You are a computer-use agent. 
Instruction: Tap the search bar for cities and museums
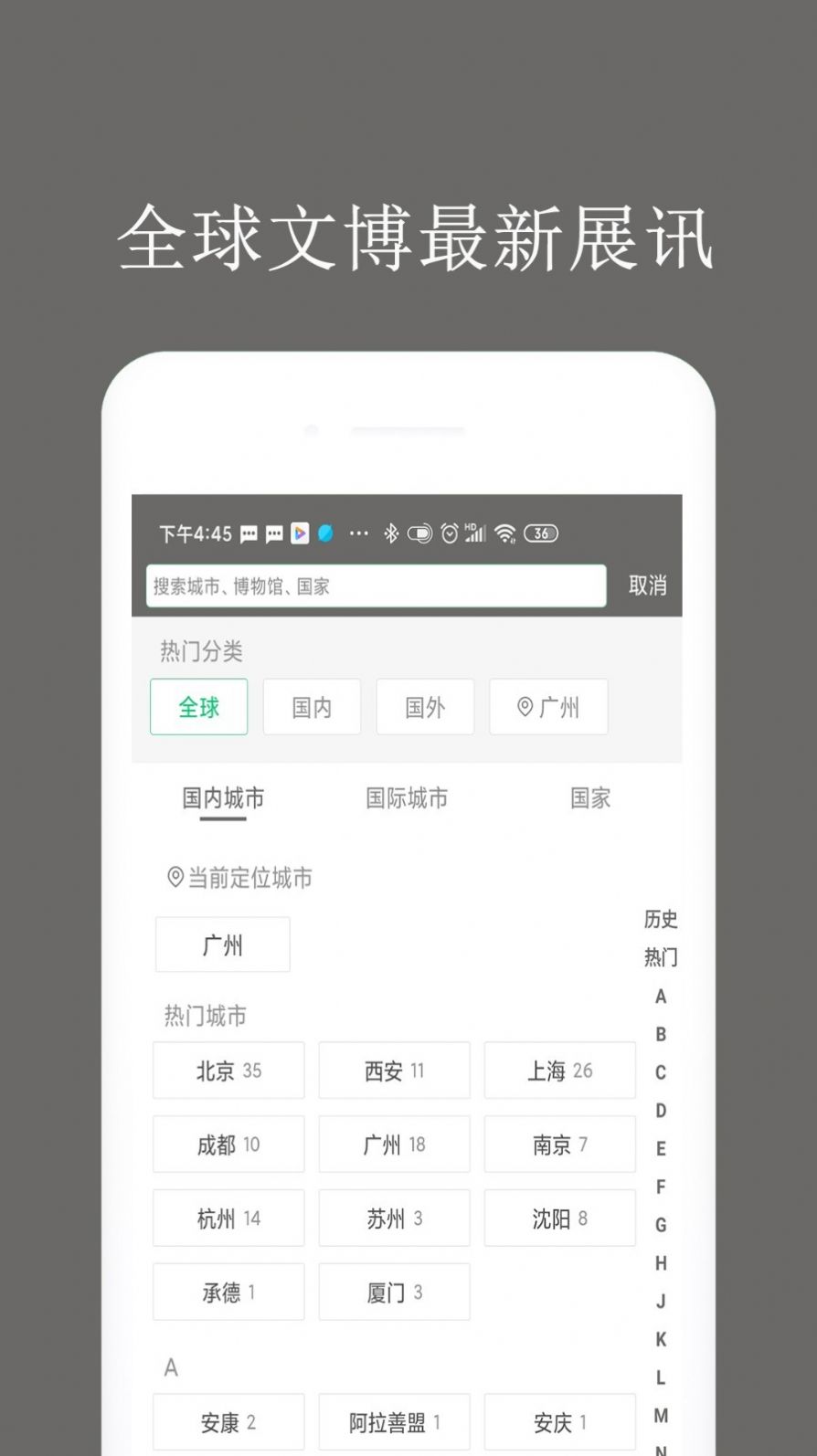[x=377, y=586]
